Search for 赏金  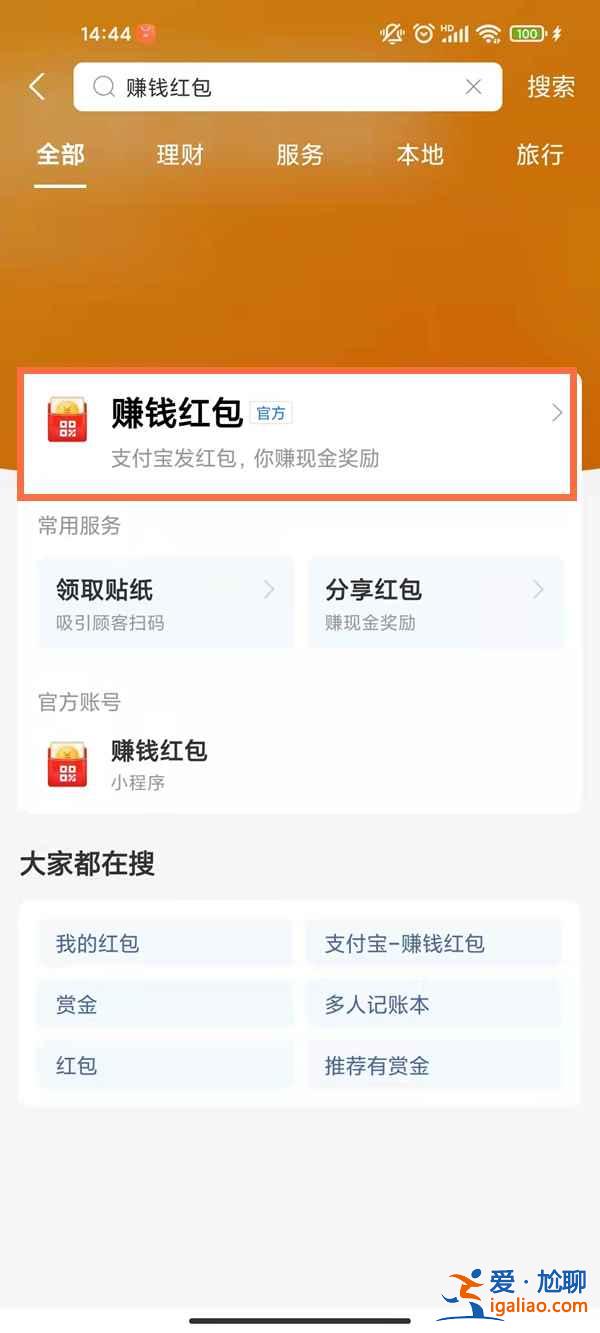(166, 1005)
